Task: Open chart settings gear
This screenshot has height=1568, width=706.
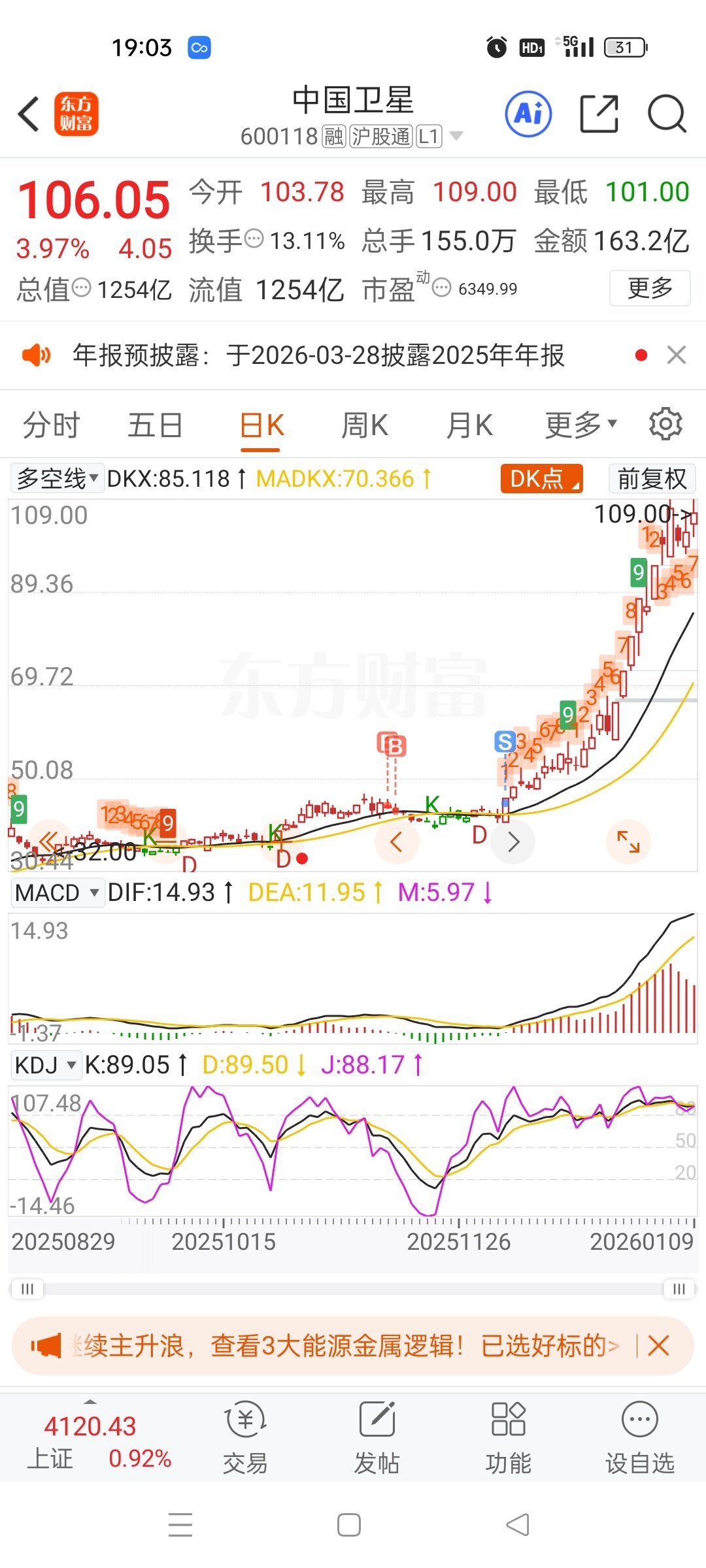Action: click(x=665, y=424)
